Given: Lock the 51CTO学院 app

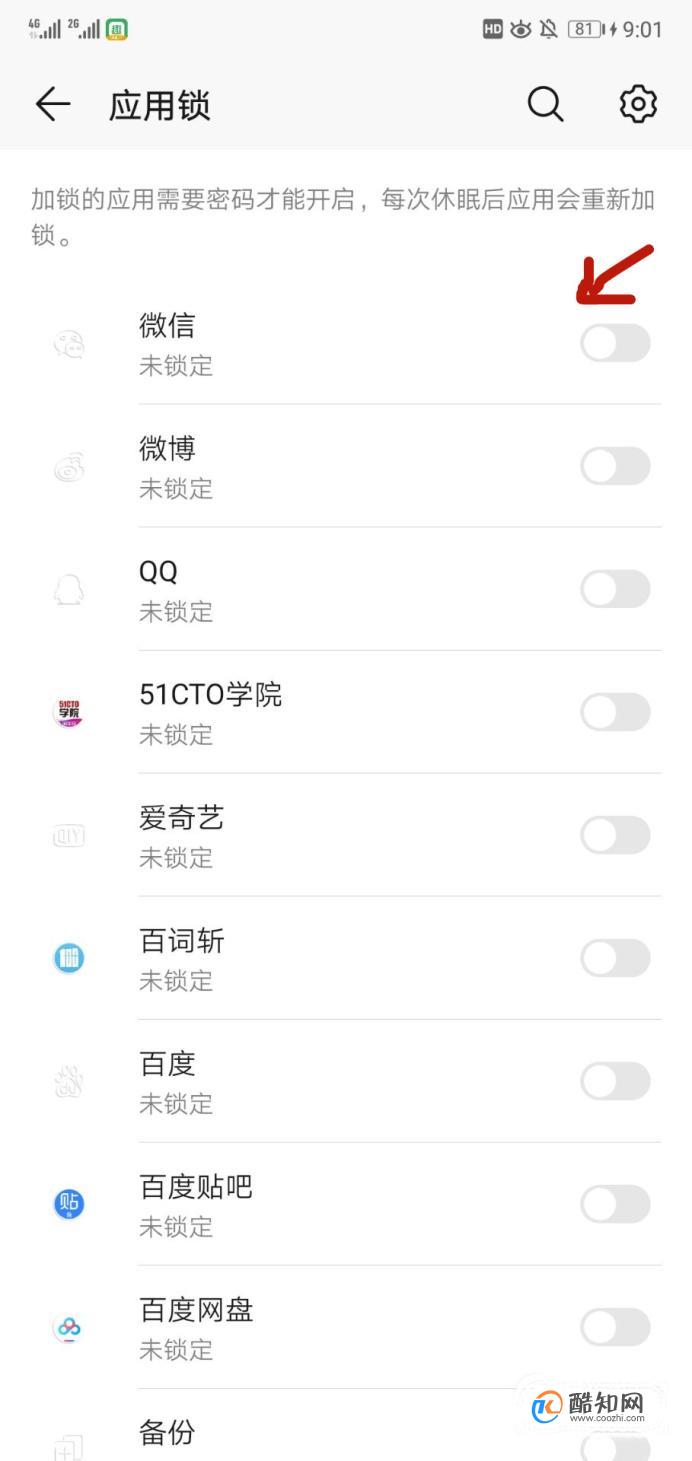Looking at the screenshot, I should coord(615,712).
